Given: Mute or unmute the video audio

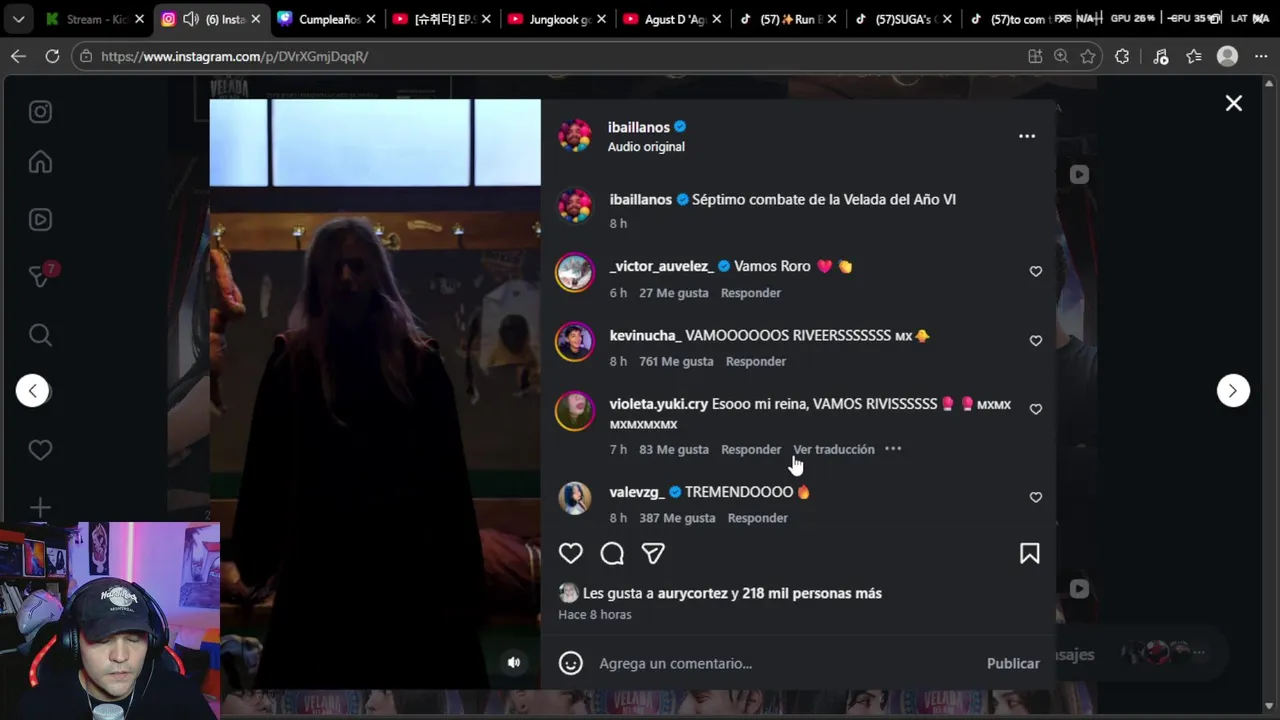Looking at the screenshot, I should click(513, 662).
